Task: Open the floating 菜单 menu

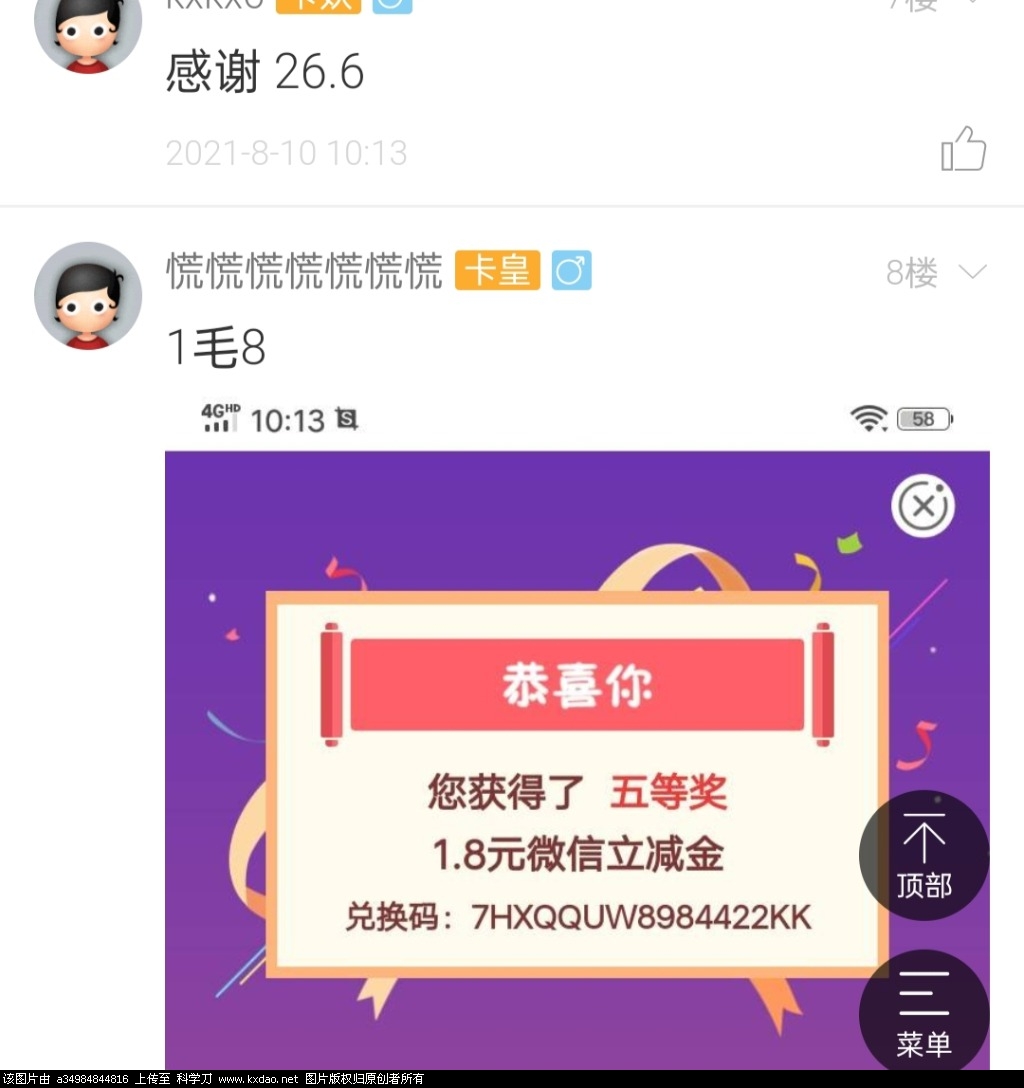Action: click(x=923, y=1012)
